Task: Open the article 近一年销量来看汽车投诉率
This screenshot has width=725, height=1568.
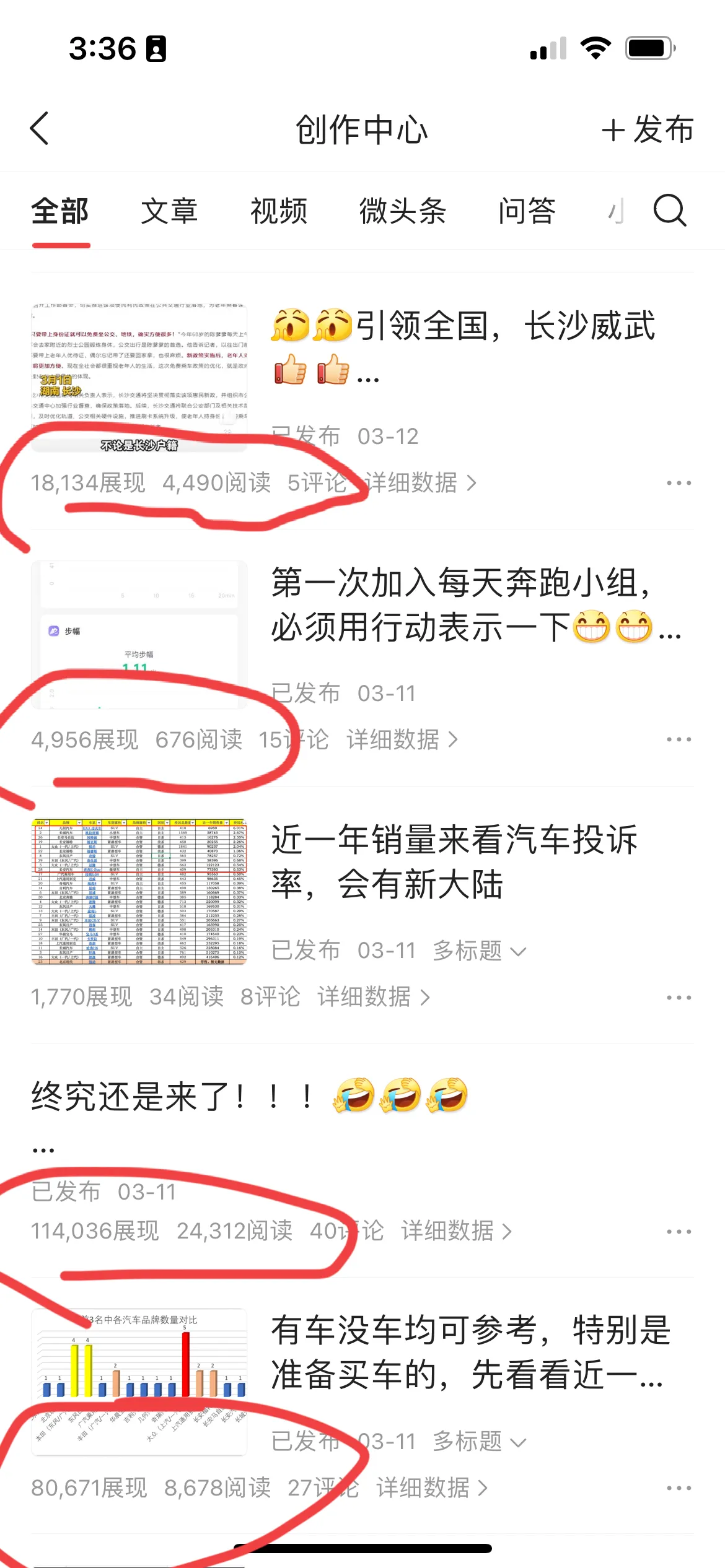Action: (x=454, y=862)
